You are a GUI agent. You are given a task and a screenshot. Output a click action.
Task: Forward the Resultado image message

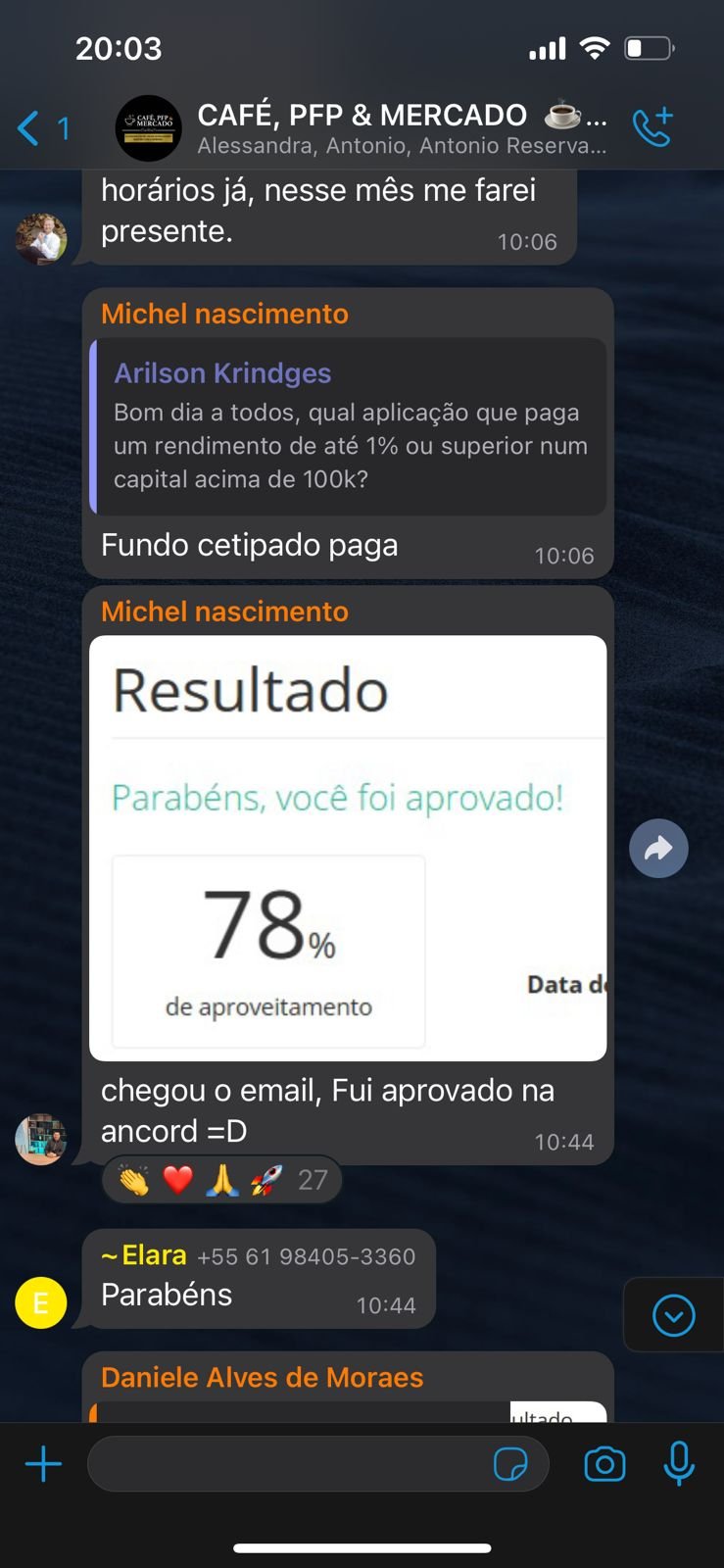[658, 848]
